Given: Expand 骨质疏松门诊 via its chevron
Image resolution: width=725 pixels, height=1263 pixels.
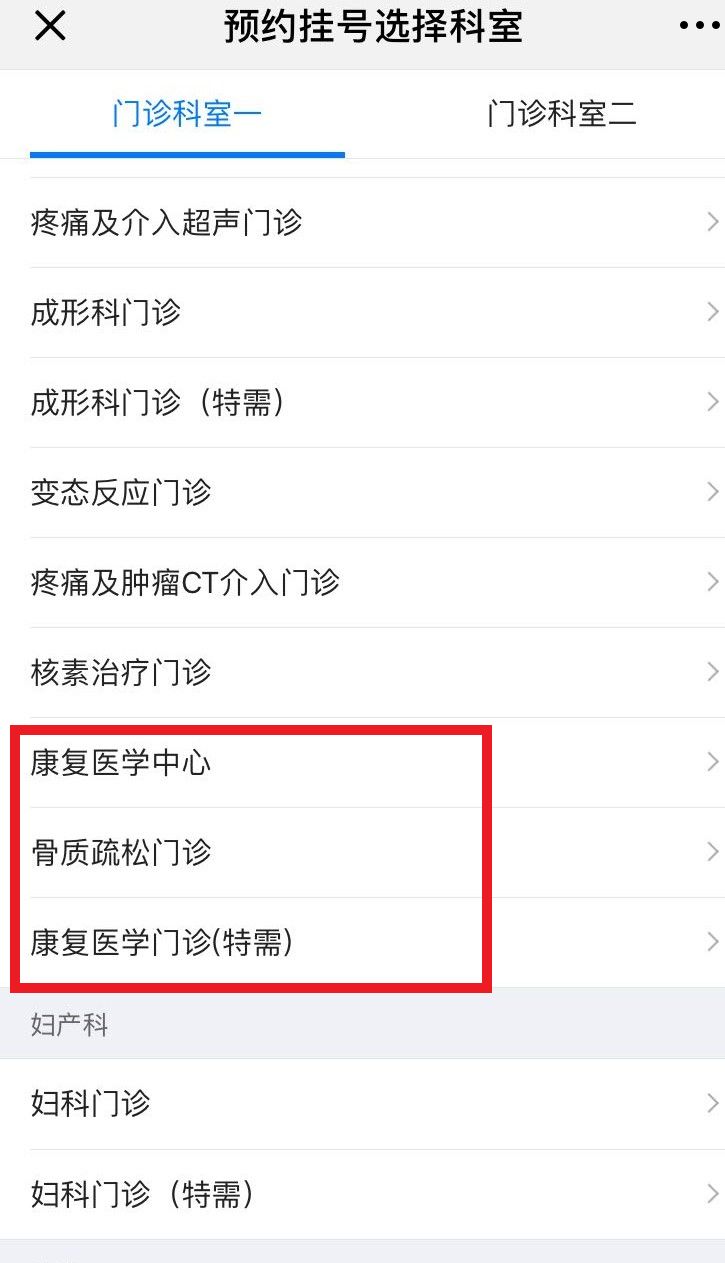Looking at the screenshot, I should click(712, 852).
